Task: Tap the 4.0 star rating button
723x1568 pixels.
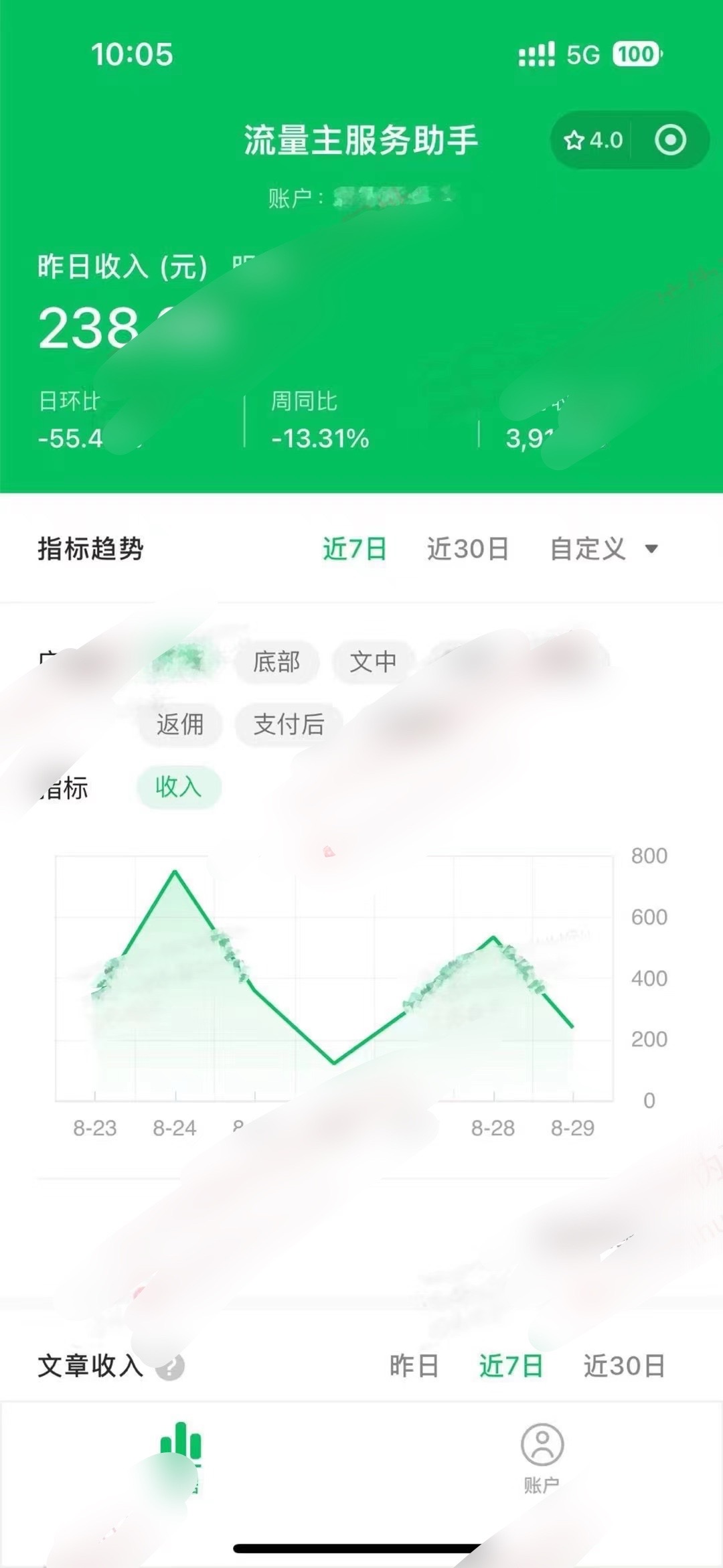Action: pyautogui.click(x=593, y=141)
